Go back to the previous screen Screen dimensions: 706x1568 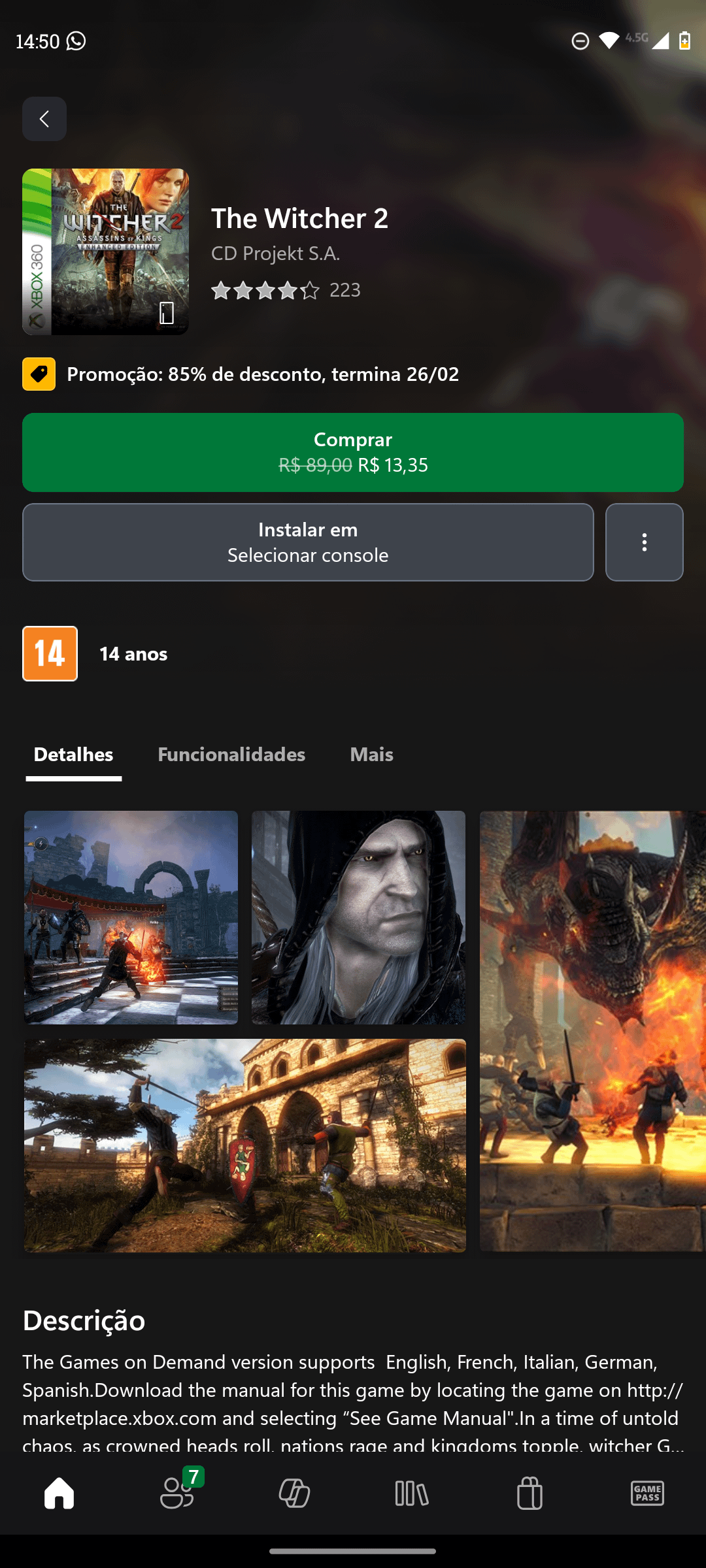(44, 119)
